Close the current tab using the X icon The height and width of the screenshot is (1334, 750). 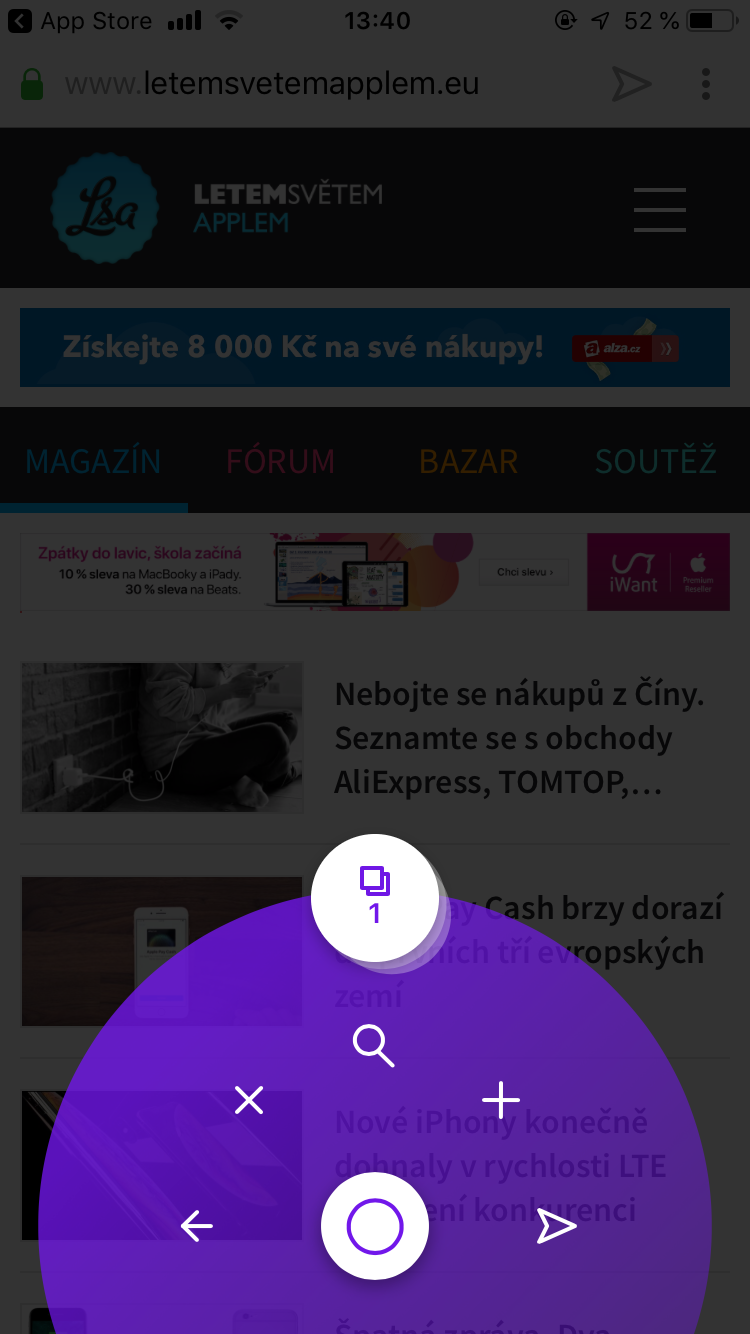(x=249, y=1100)
